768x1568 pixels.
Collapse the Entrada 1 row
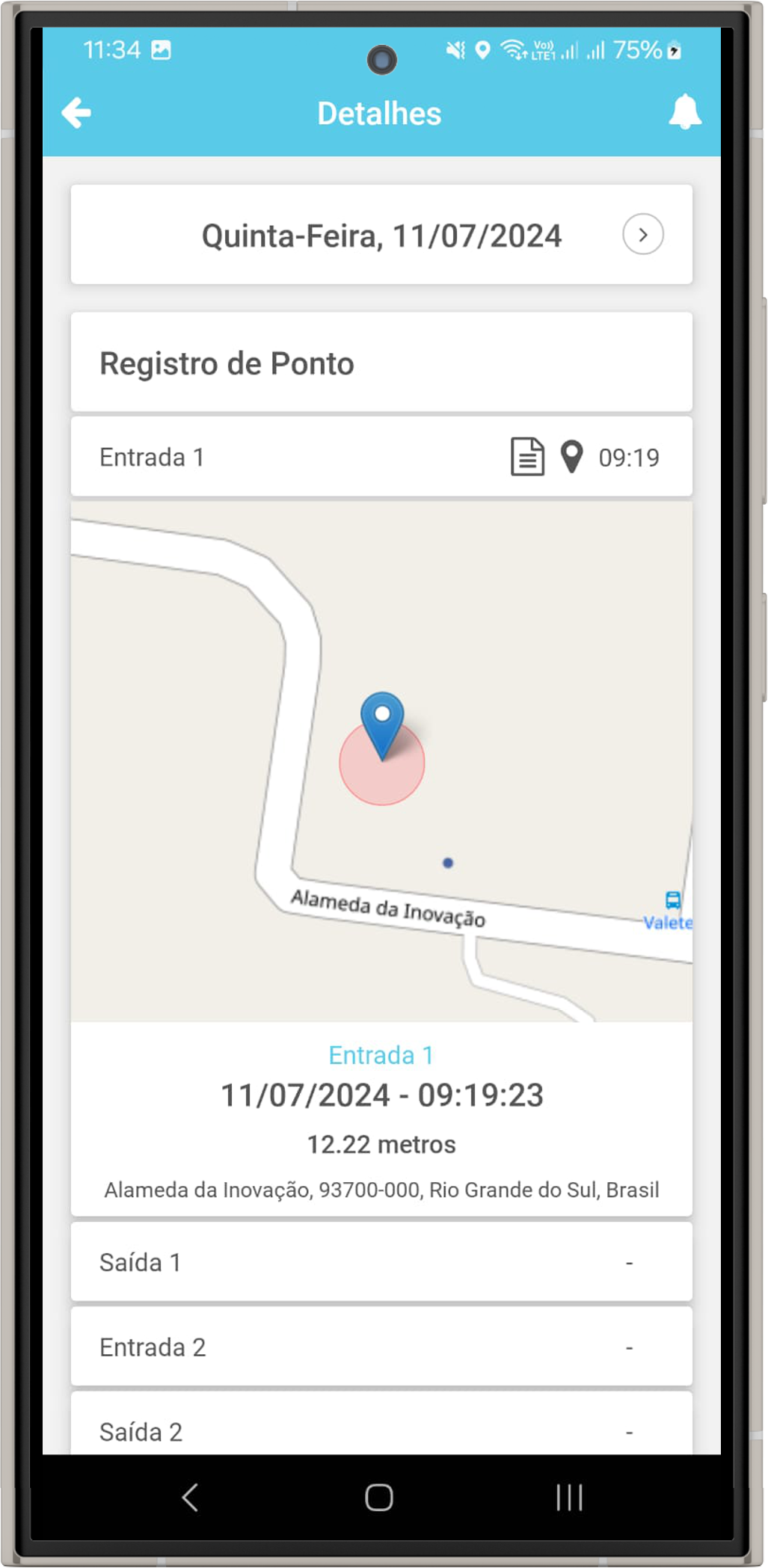[299, 457]
